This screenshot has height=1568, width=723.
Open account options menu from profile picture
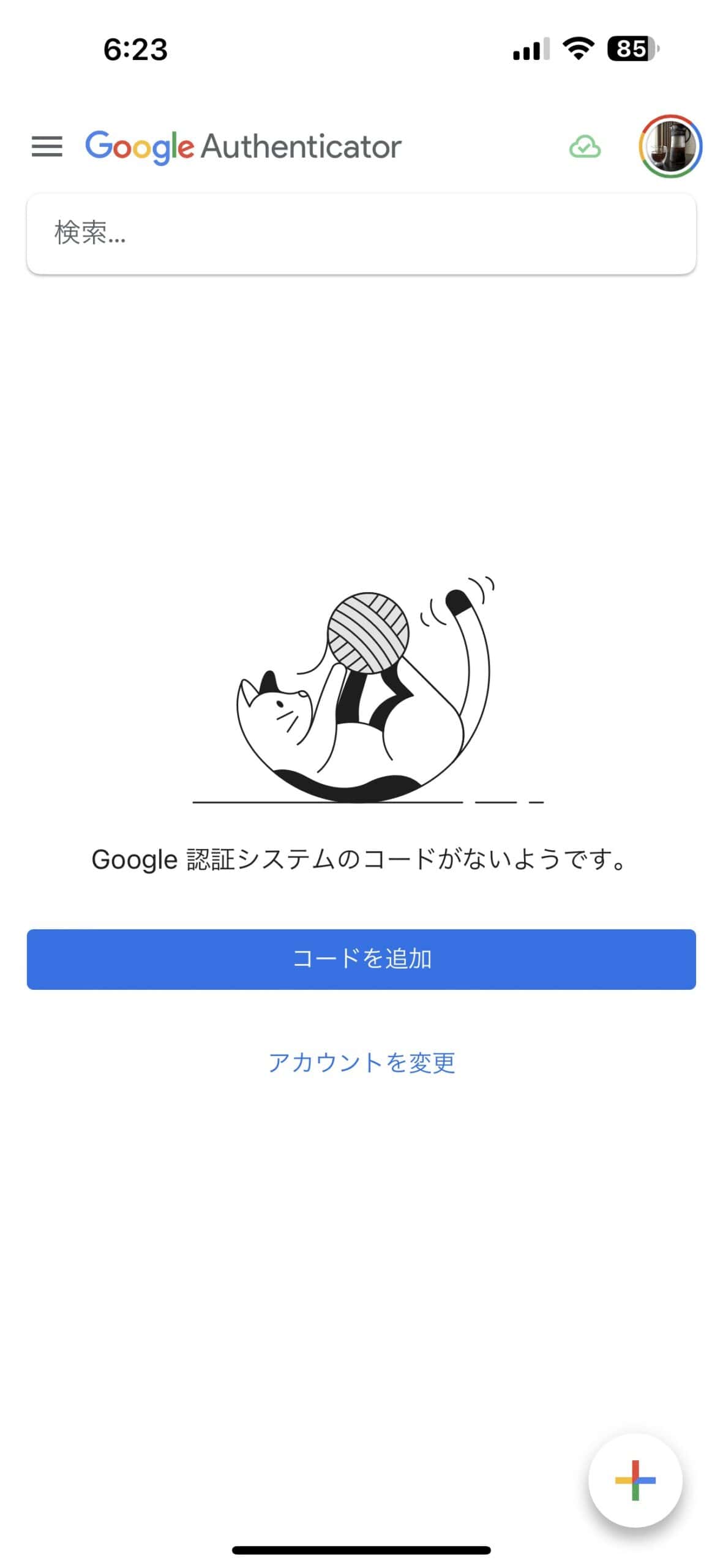pos(671,147)
